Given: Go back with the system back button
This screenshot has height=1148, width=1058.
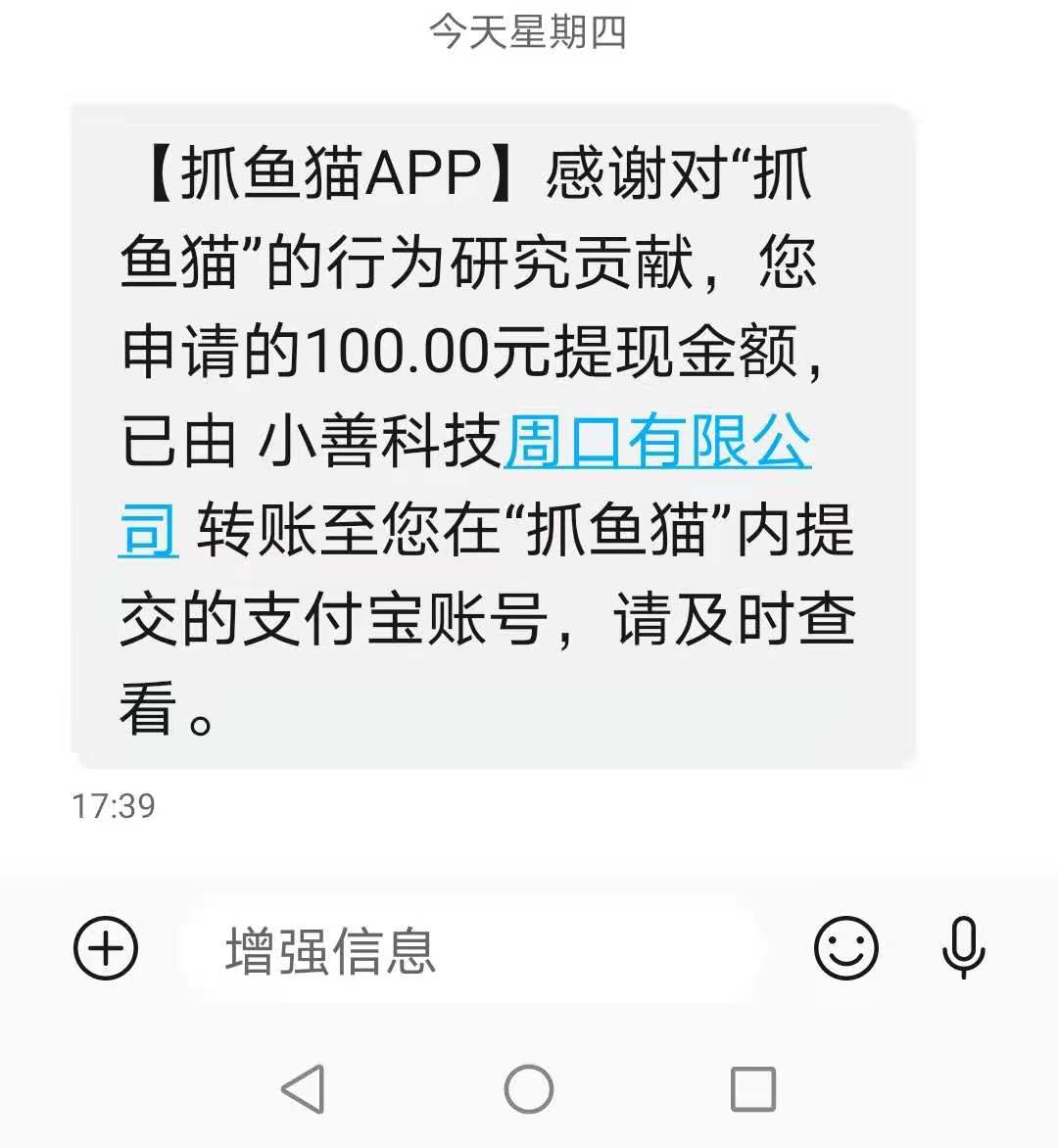Looking at the screenshot, I should [x=303, y=1088].
